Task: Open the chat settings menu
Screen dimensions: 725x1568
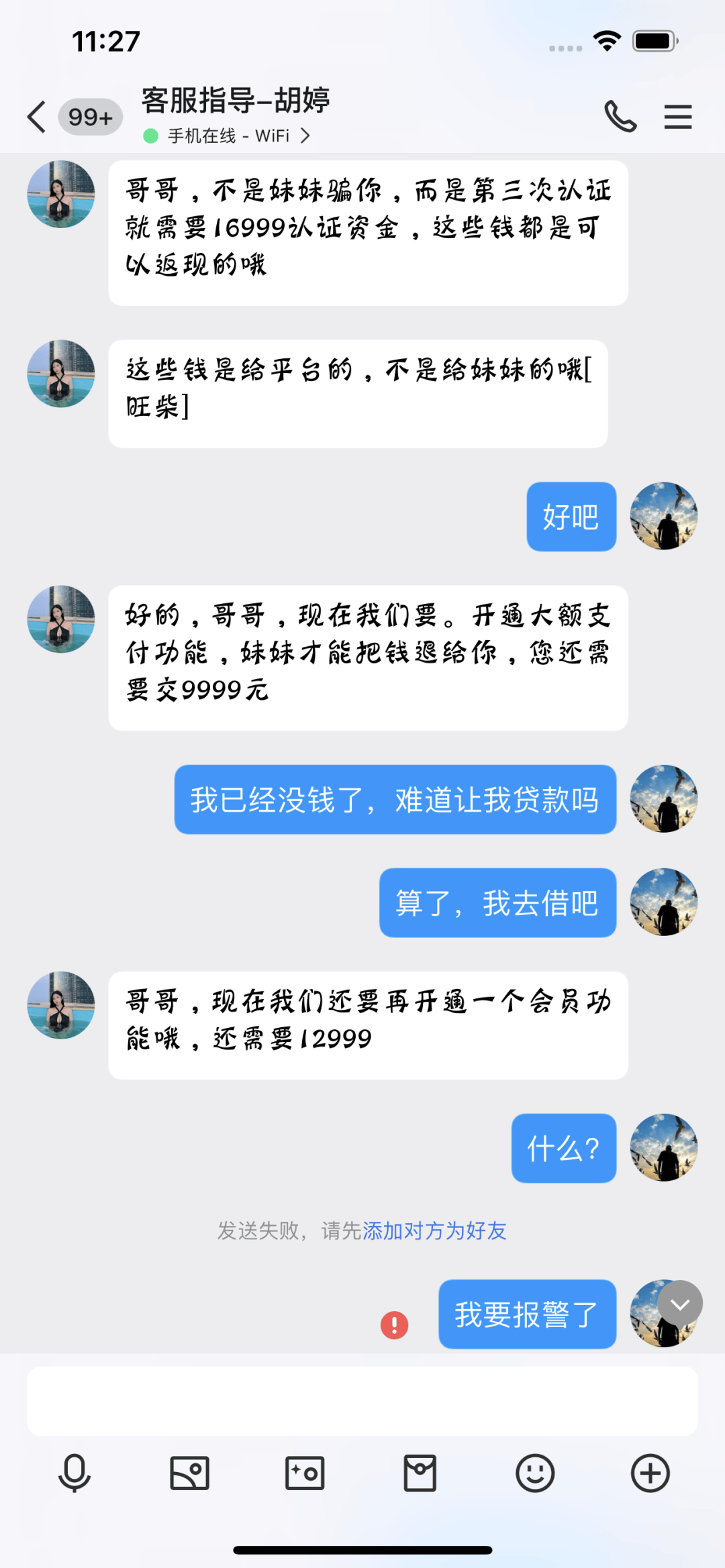Action: click(678, 115)
